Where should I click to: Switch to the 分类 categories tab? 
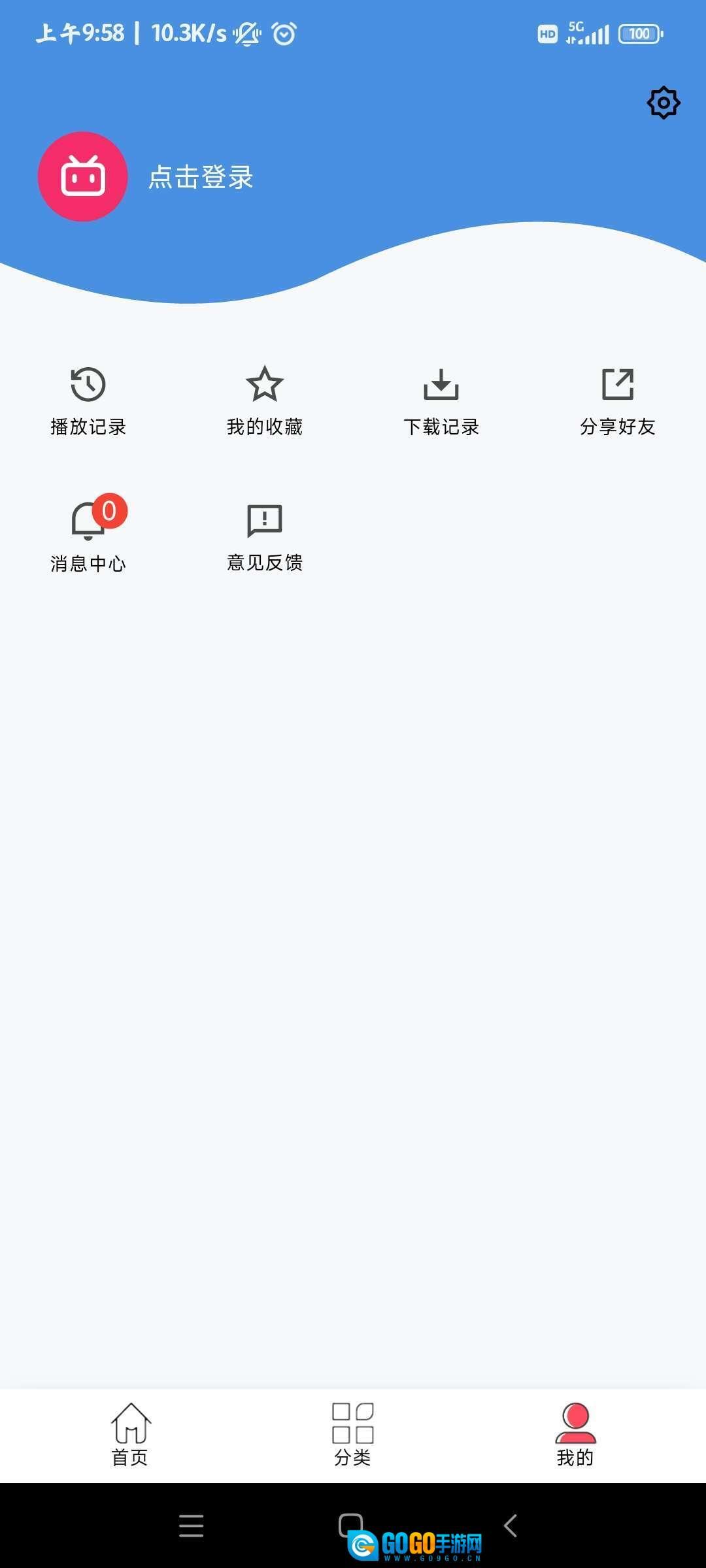[x=352, y=1435]
